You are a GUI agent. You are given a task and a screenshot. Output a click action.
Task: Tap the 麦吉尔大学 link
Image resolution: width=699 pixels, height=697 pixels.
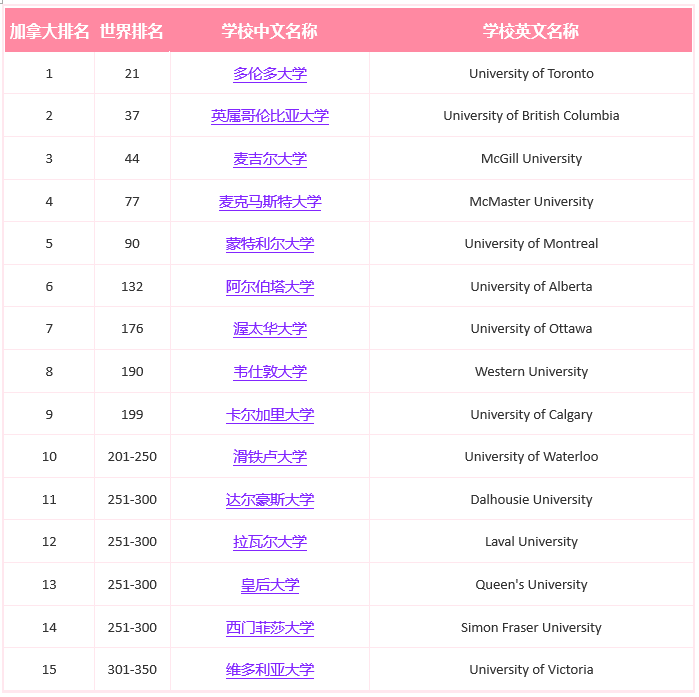(270, 159)
